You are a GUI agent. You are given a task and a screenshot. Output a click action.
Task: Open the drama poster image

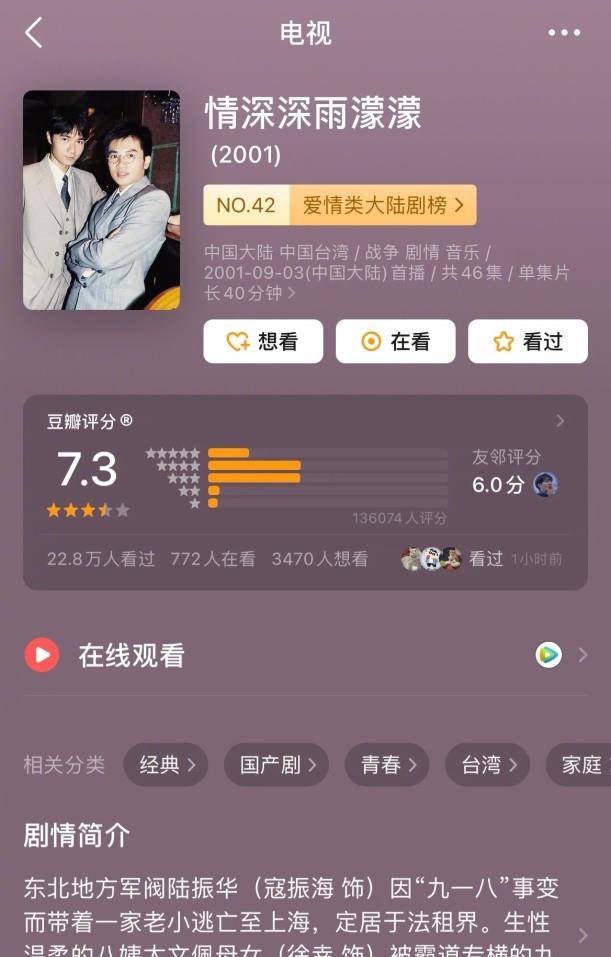click(101, 200)
